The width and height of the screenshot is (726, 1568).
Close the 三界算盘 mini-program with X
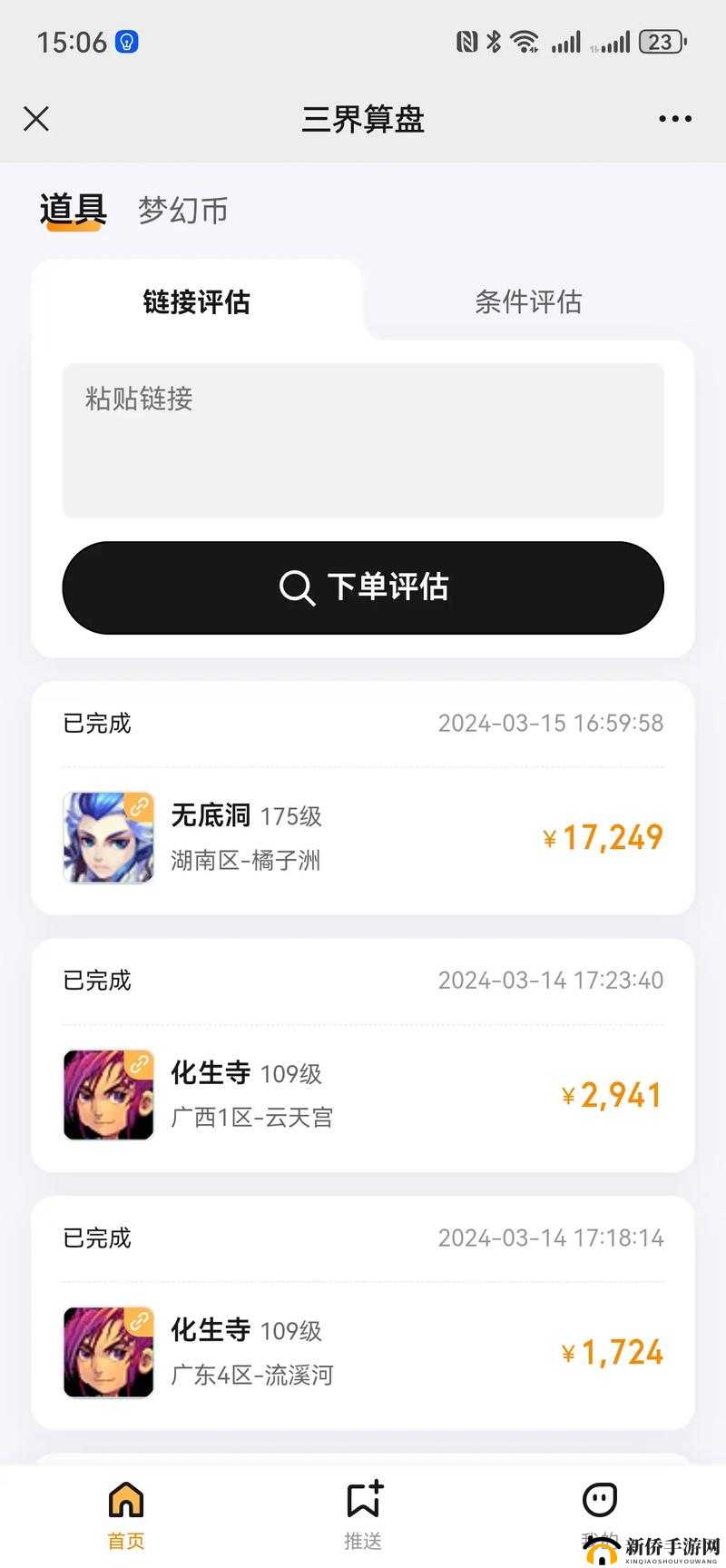pyautogui.click(x=35, y=118)
